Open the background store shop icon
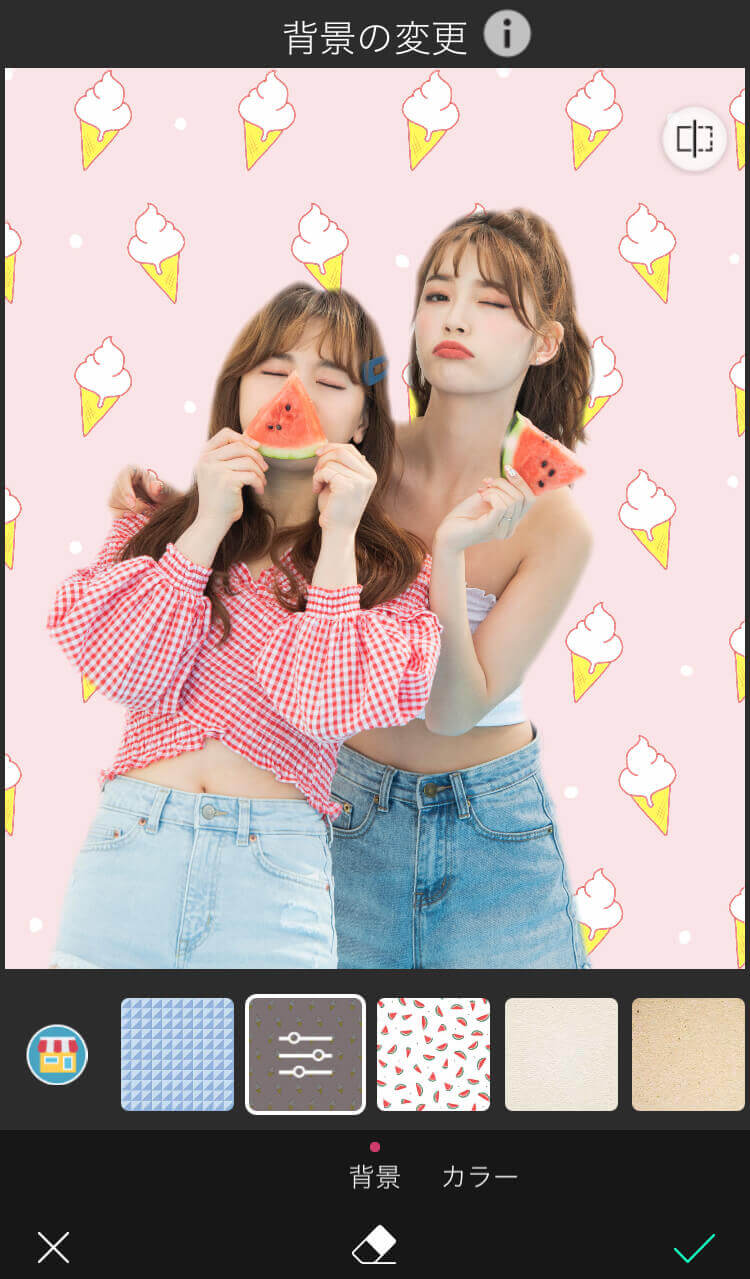 pyautogui.click(x=57, y=1054)
